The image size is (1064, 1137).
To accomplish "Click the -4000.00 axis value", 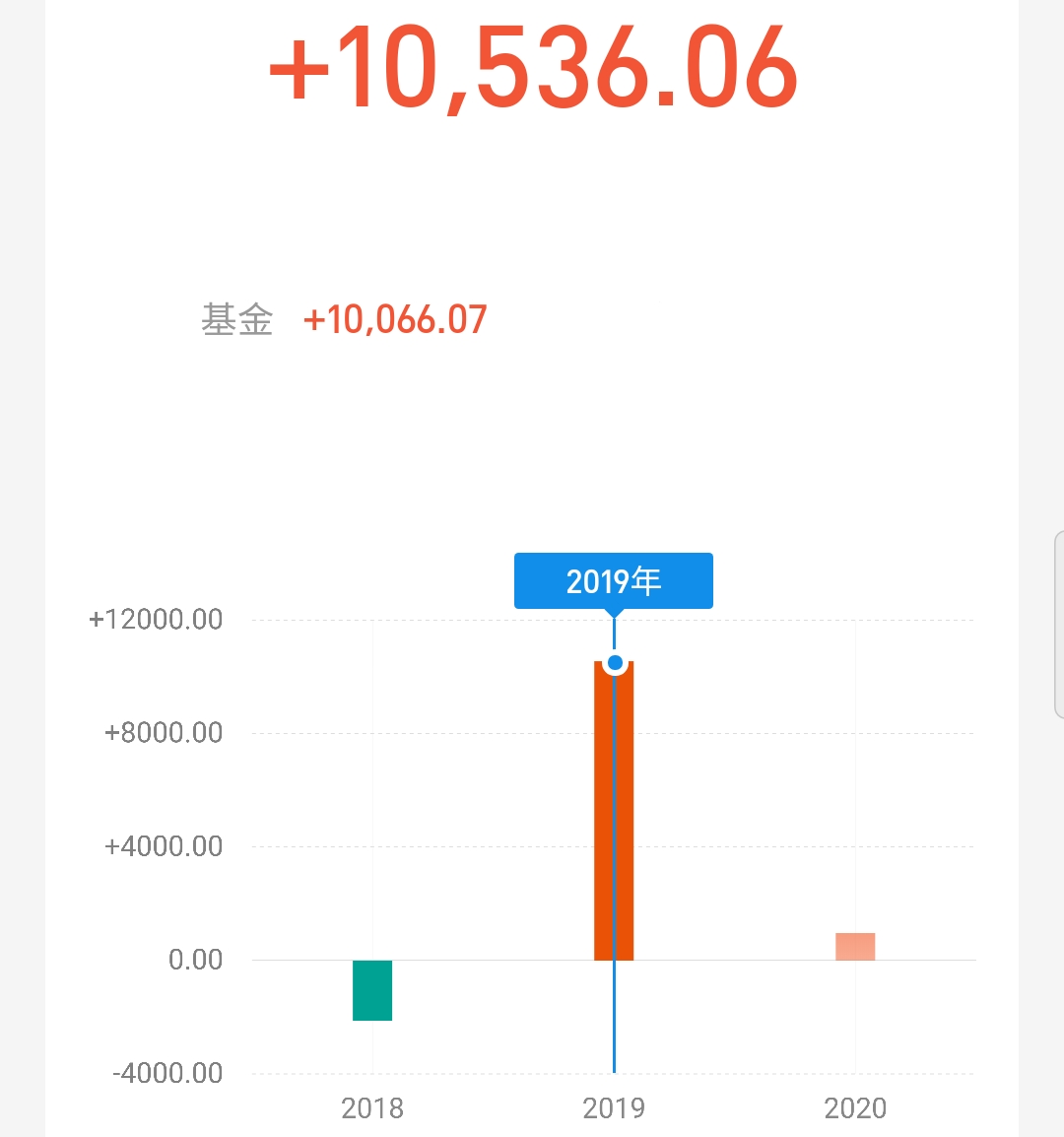I will pos(166,1073).
